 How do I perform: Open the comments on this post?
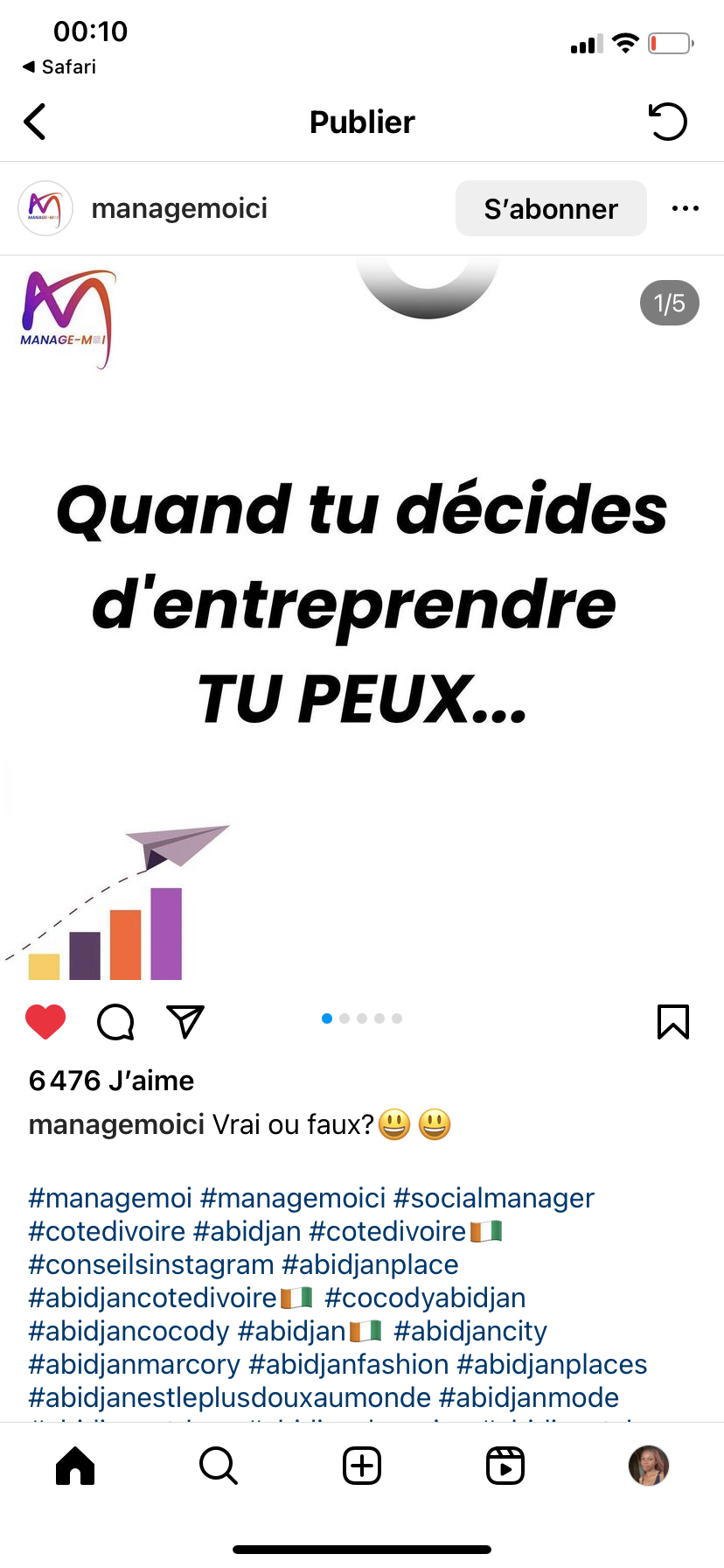[115, 1021]
